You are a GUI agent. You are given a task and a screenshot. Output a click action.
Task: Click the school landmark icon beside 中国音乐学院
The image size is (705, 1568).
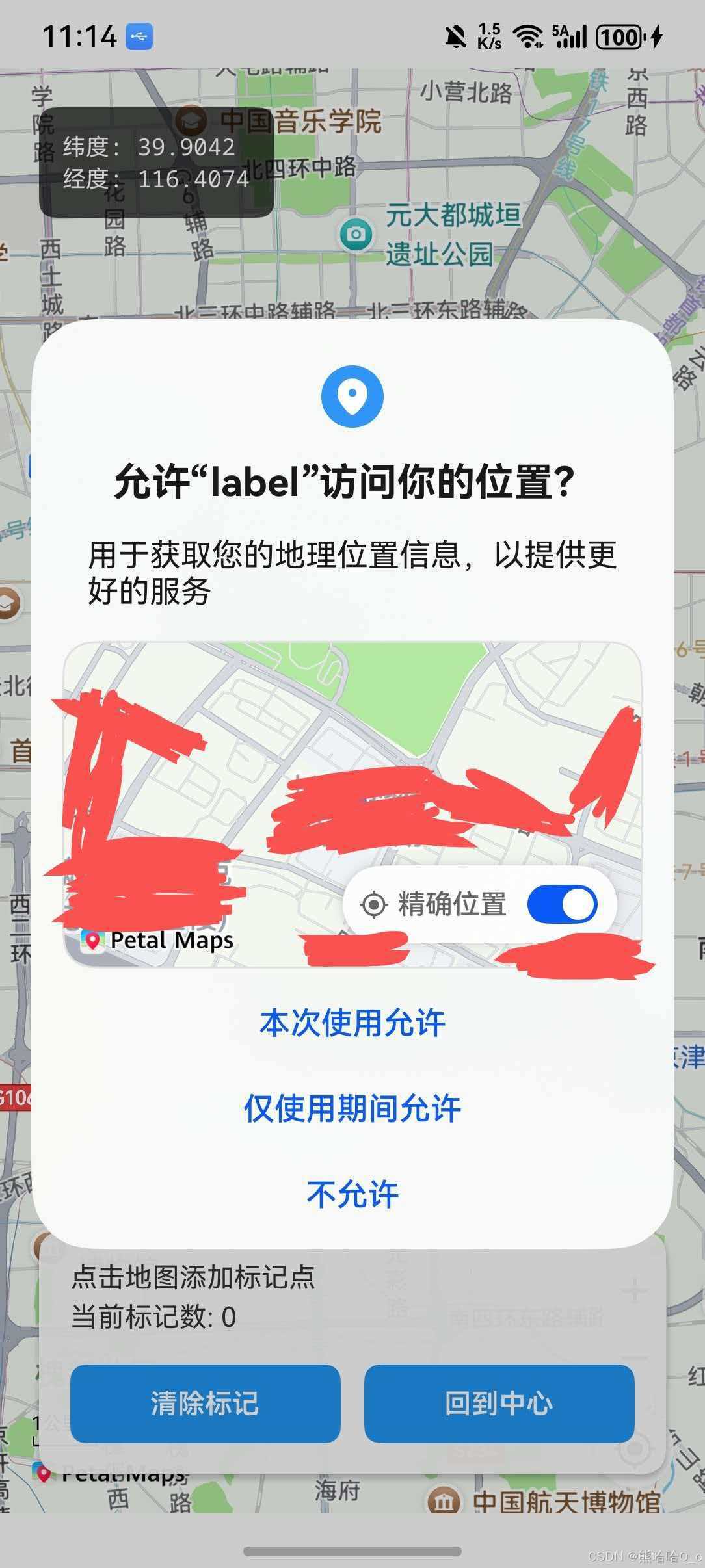(x=189, y=121)
